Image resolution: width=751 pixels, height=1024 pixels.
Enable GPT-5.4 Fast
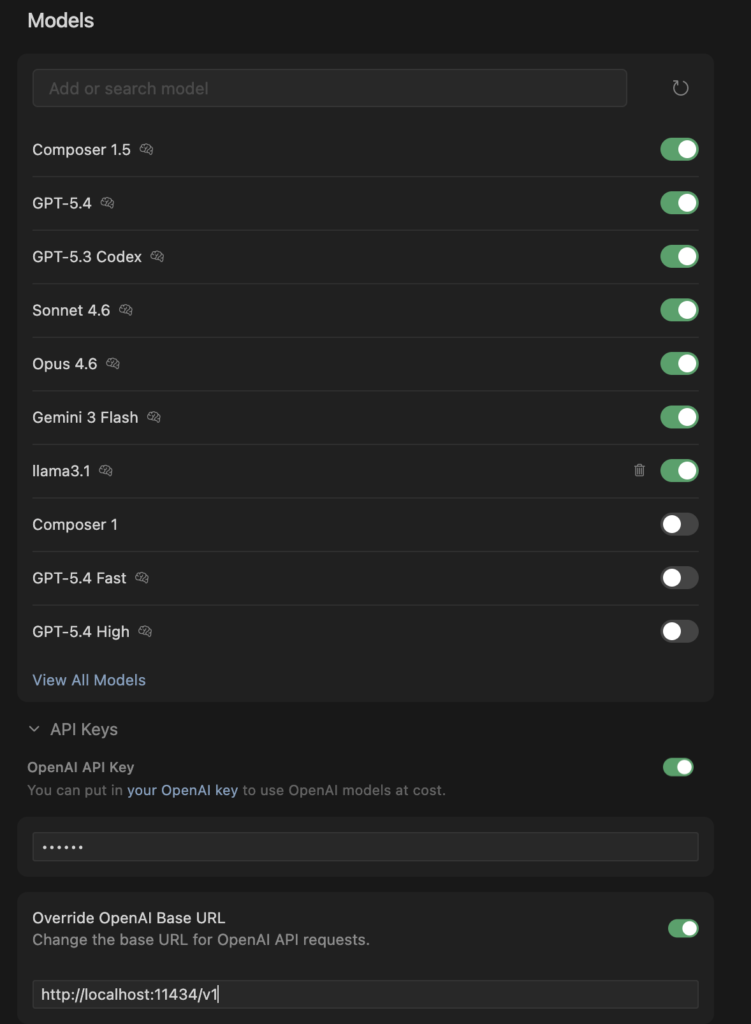[x=679, y=578]
